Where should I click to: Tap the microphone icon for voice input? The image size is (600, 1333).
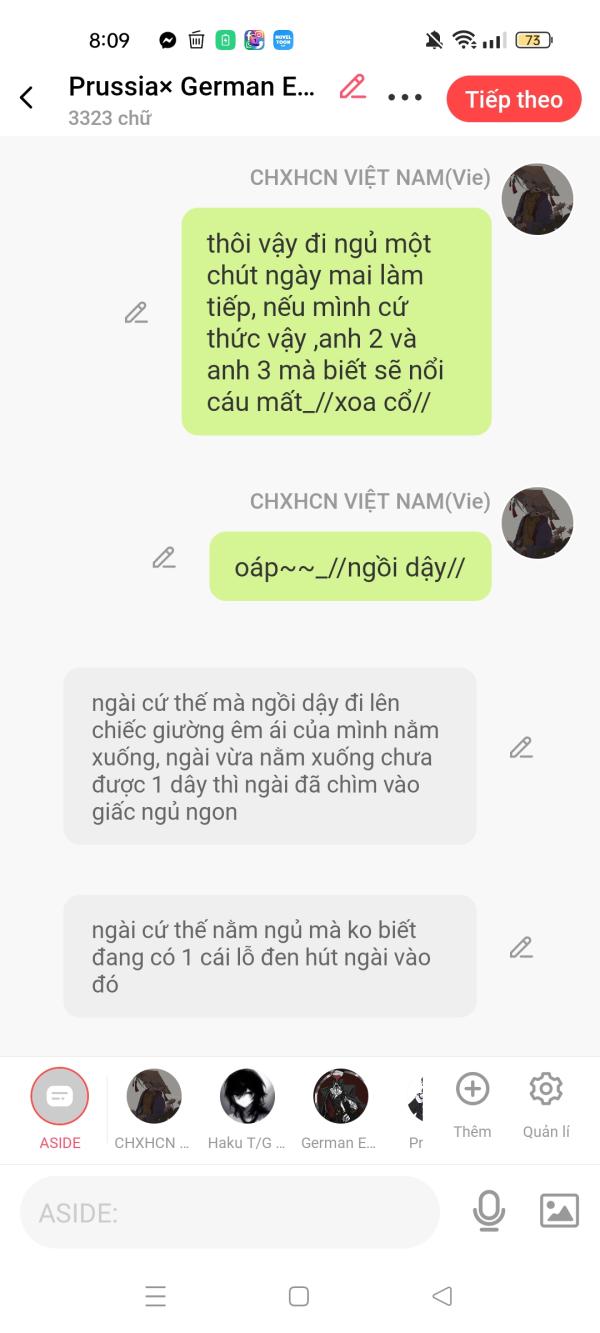coord(489,1211)
